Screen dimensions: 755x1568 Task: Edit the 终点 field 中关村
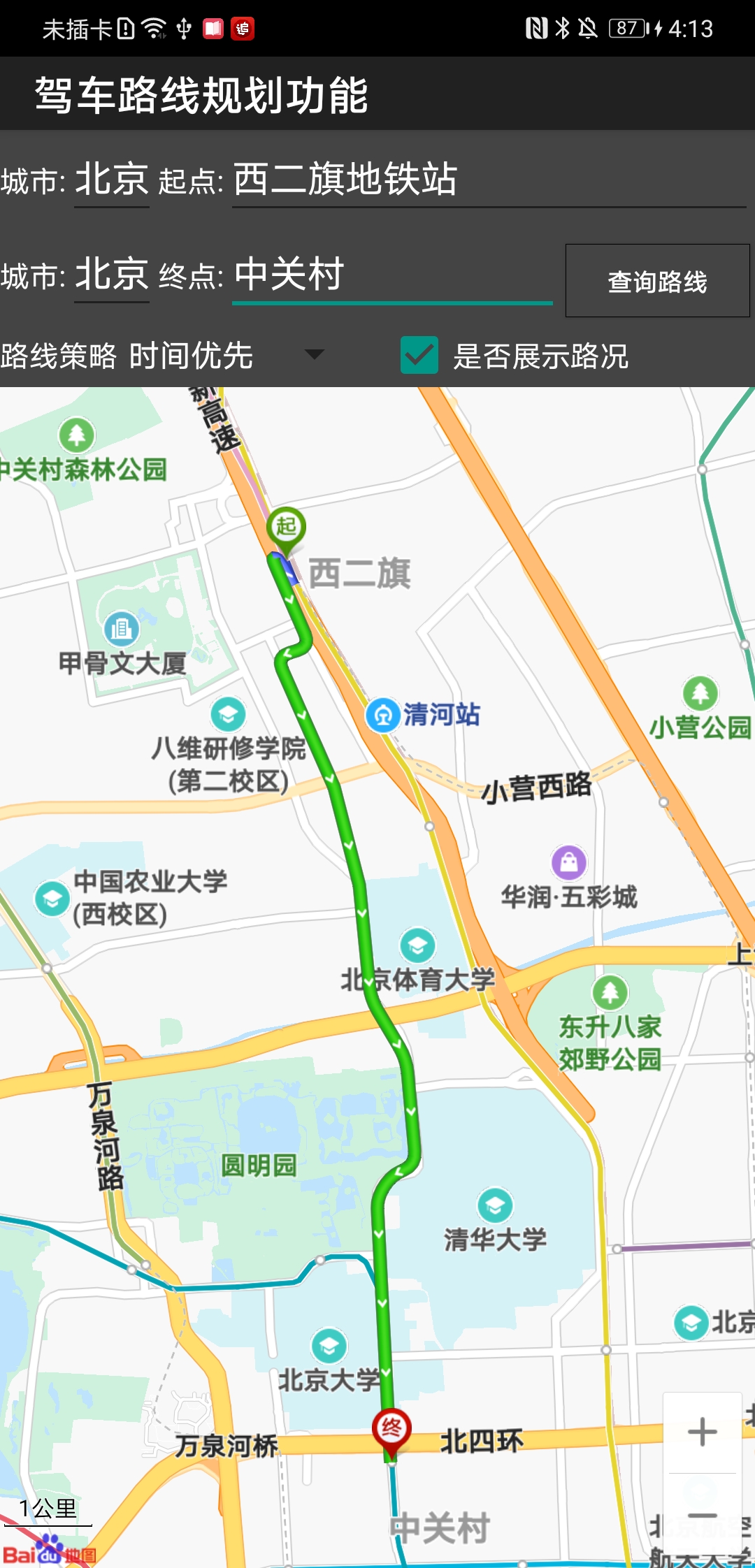click(391, 275)
